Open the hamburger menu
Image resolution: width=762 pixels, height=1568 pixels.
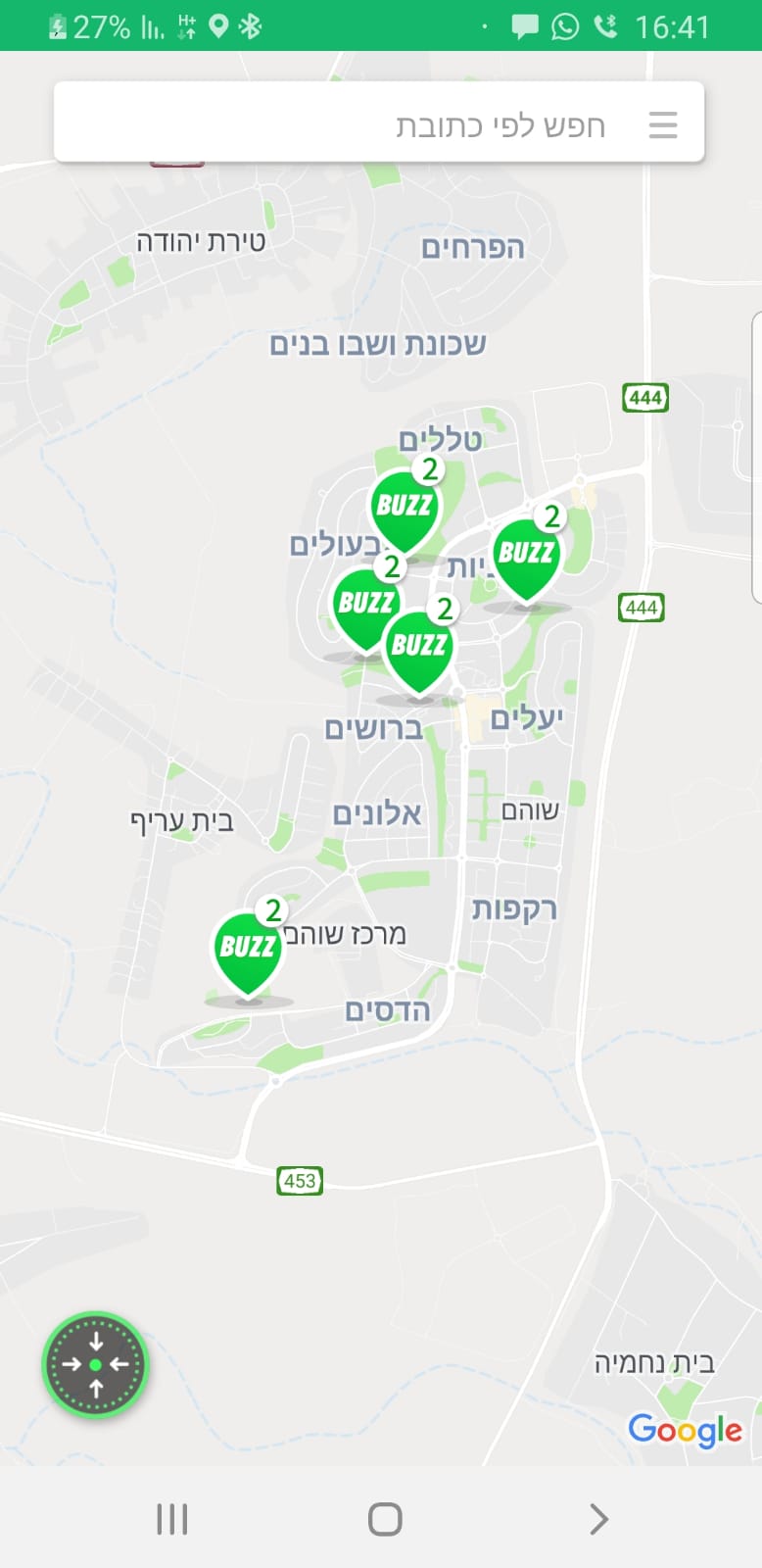tap(663, 124)
